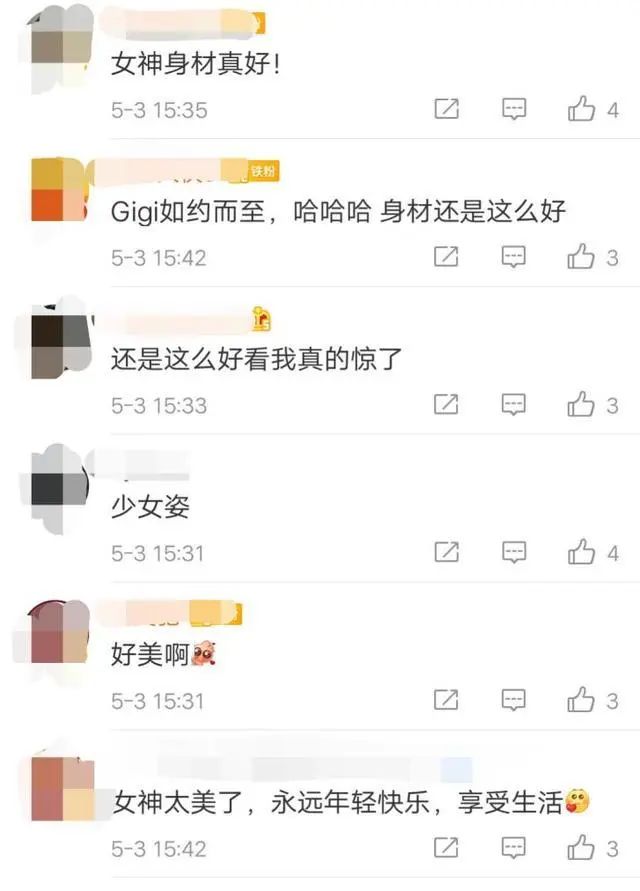Like the comment '还是这么好看我真的惊了'
This screenshot has width=640, height=891.
(x=582, y=405)
